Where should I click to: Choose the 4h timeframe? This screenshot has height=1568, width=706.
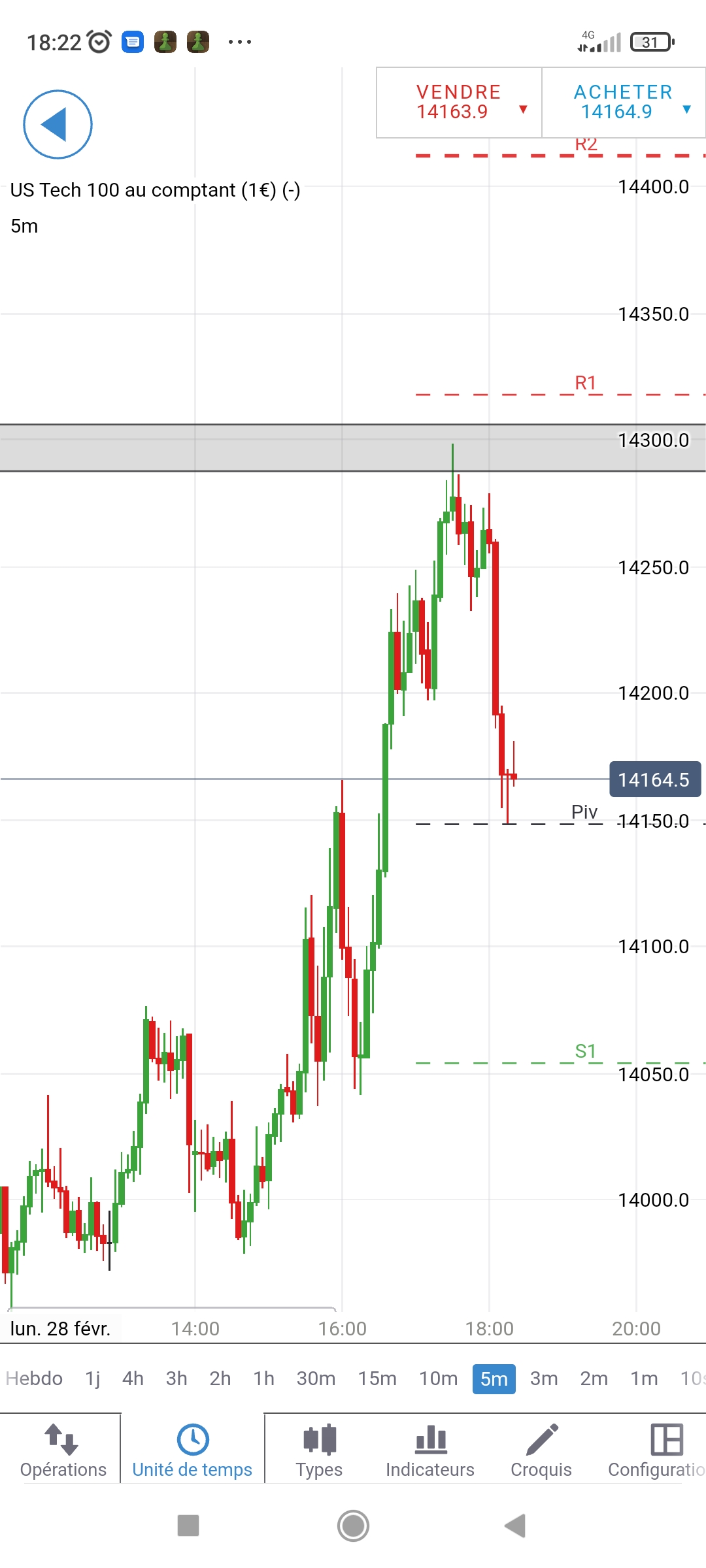pos(133,1379)
